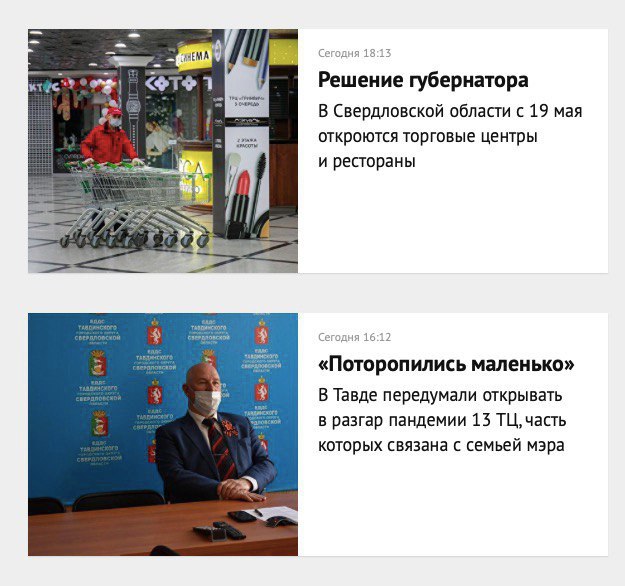Read the «Поторопились маленько» article
625x586 pixels.
[x=446, y=365]
